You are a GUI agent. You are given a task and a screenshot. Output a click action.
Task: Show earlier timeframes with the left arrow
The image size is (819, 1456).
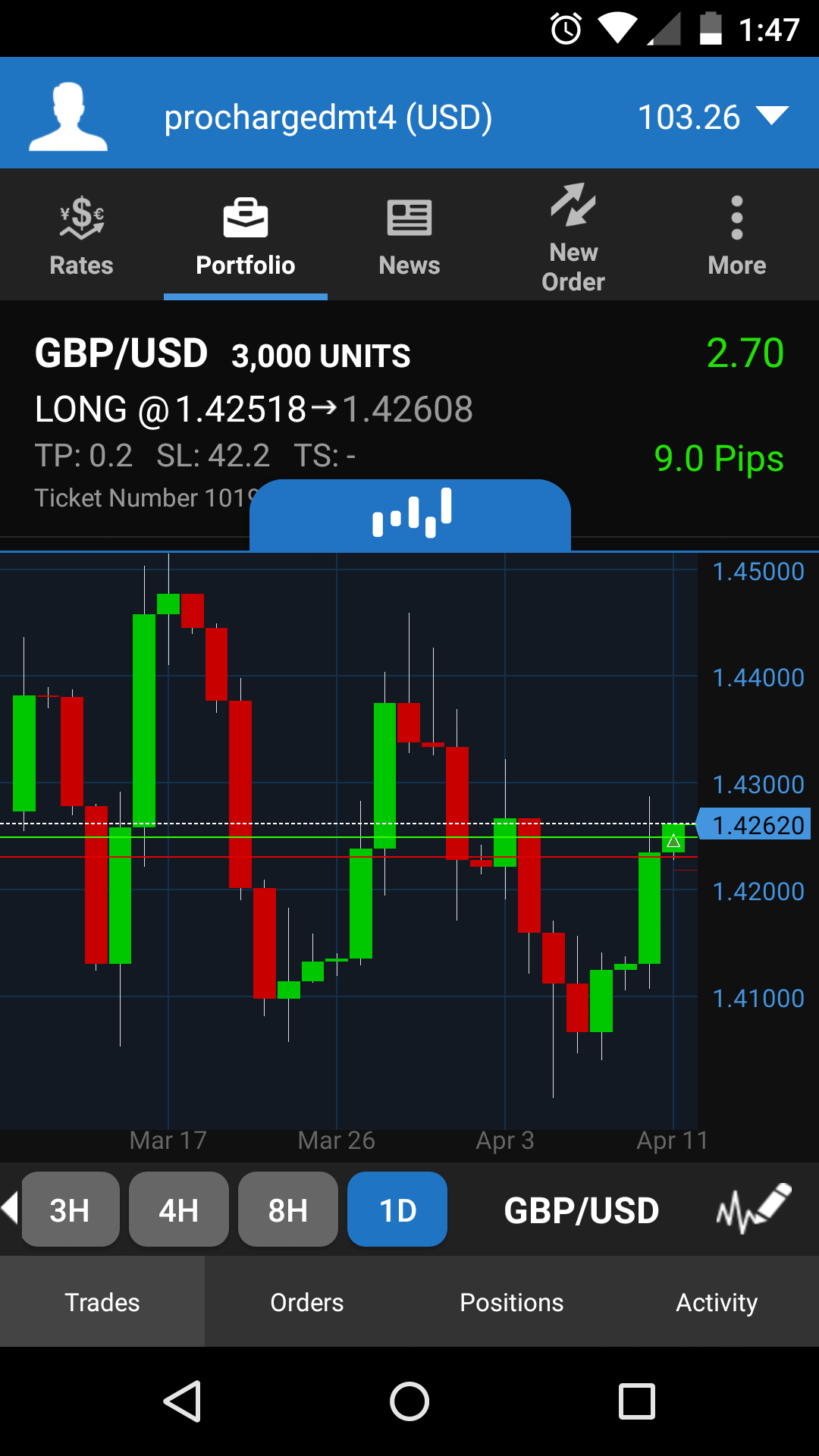pos(10,1208)
